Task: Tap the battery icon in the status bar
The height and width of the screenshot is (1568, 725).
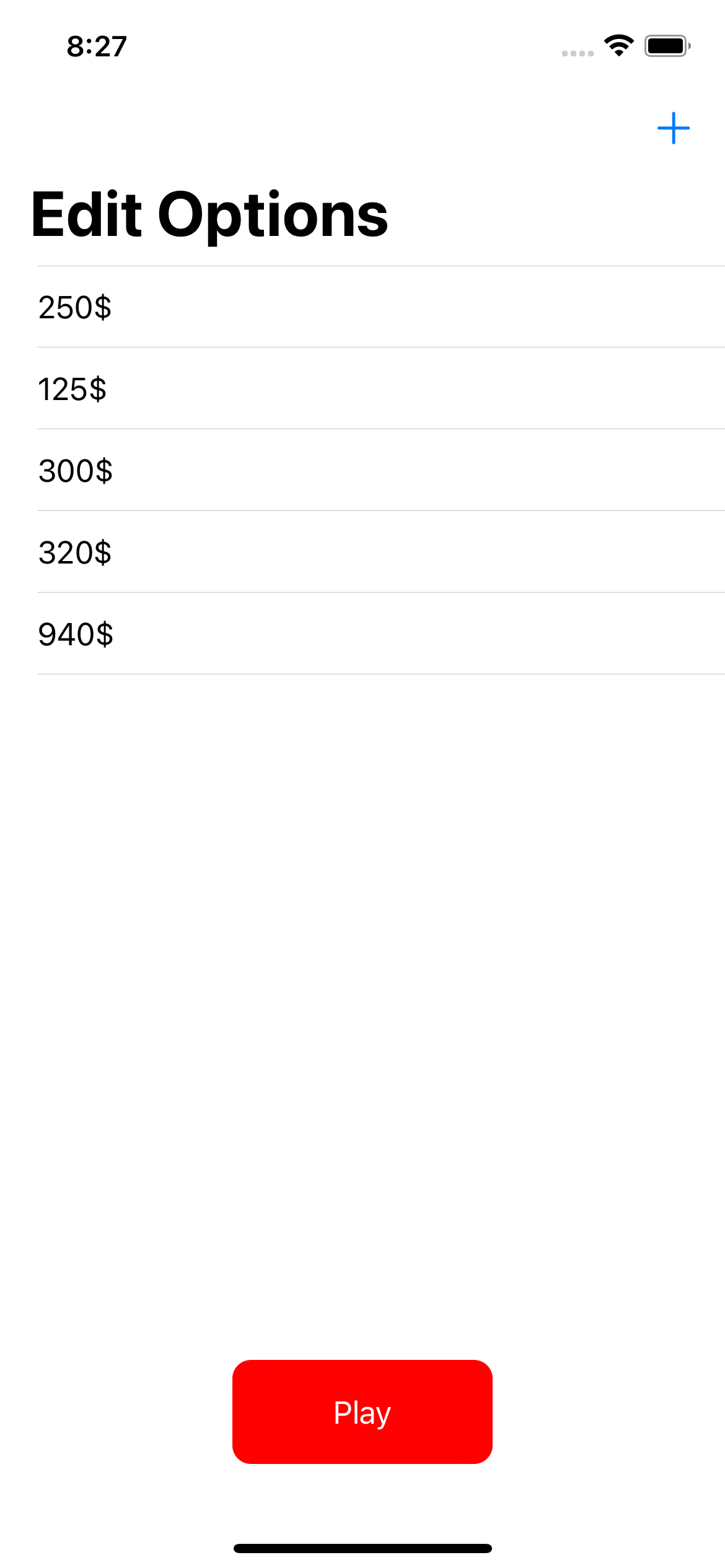Action: 668,45
